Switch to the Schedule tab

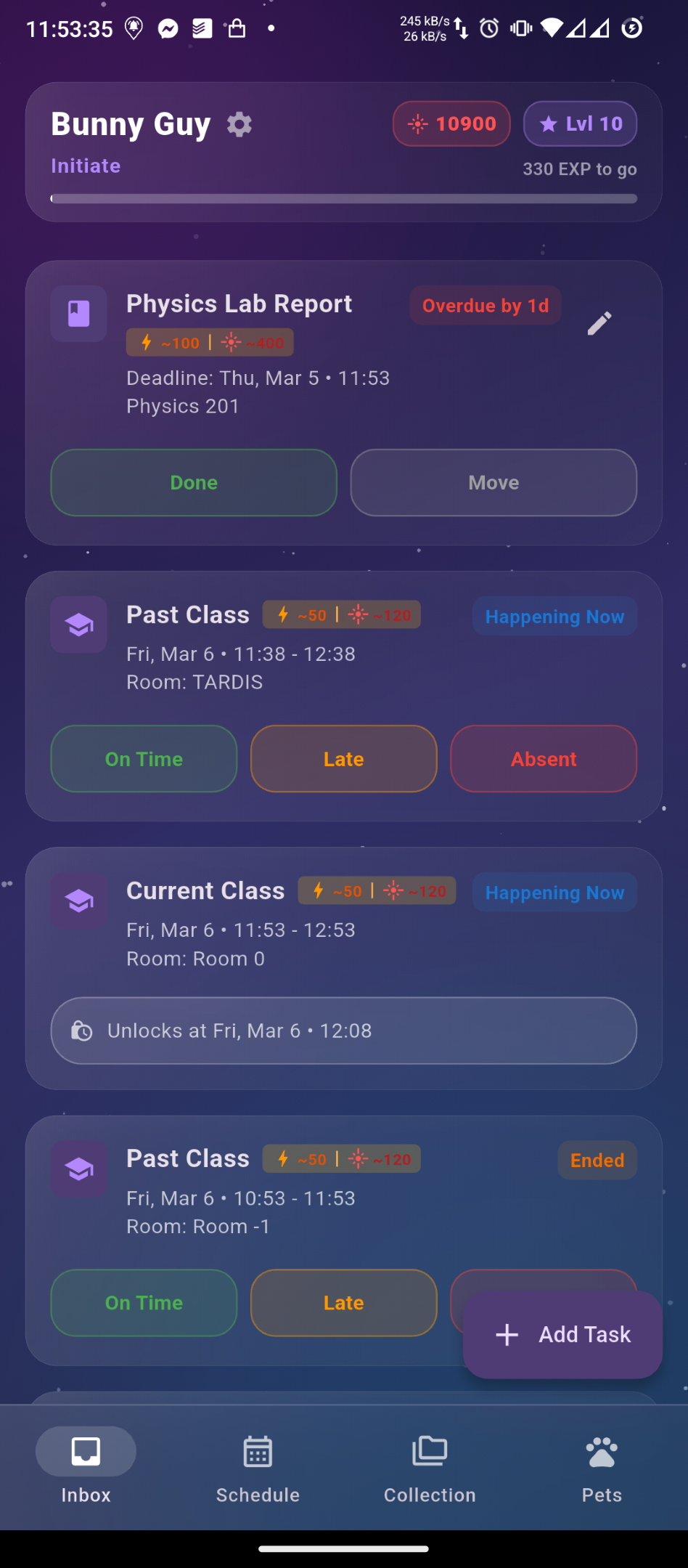click(x=258, y=1467)
